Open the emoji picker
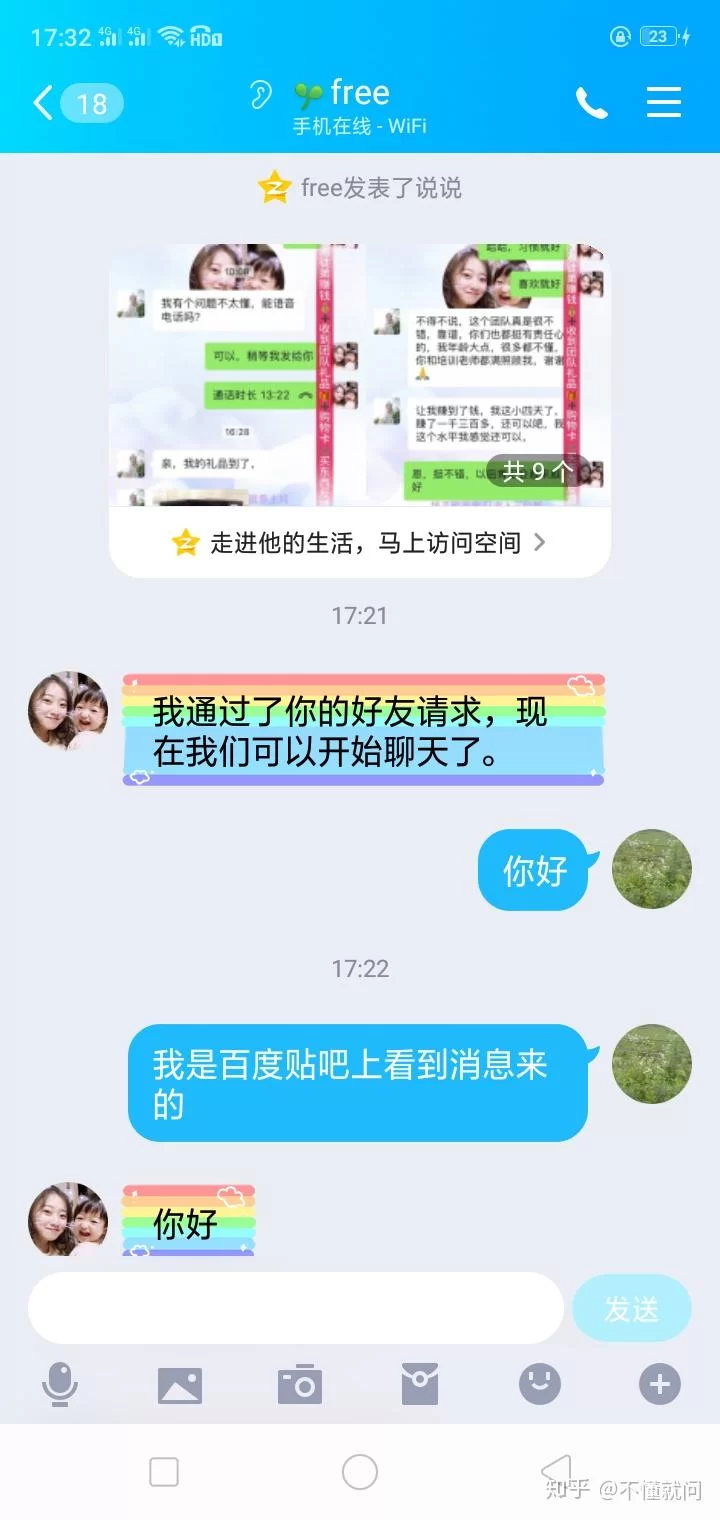 540,1385
